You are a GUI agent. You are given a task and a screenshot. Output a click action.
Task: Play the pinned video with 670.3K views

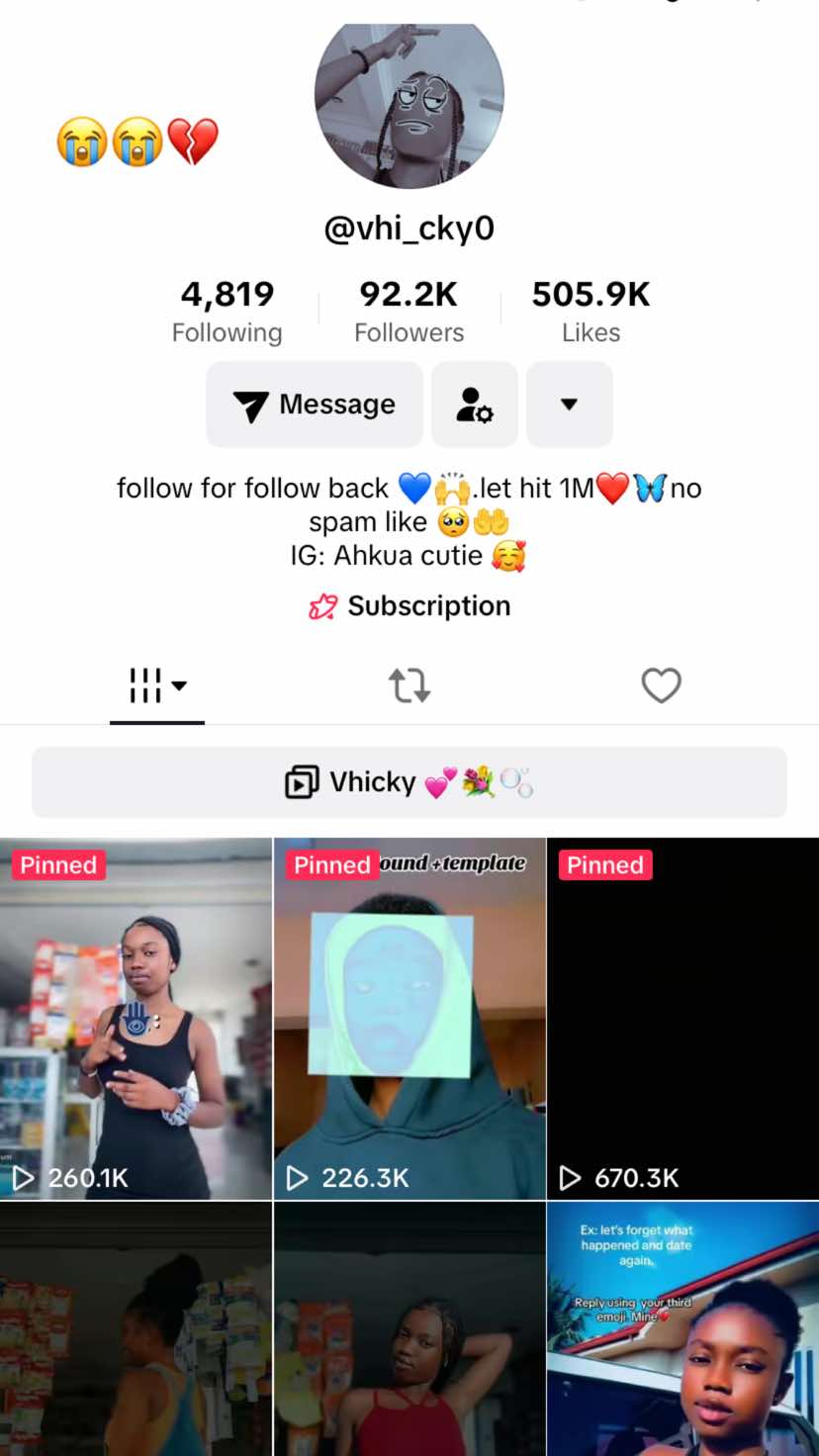click(x=682, y=1019)
